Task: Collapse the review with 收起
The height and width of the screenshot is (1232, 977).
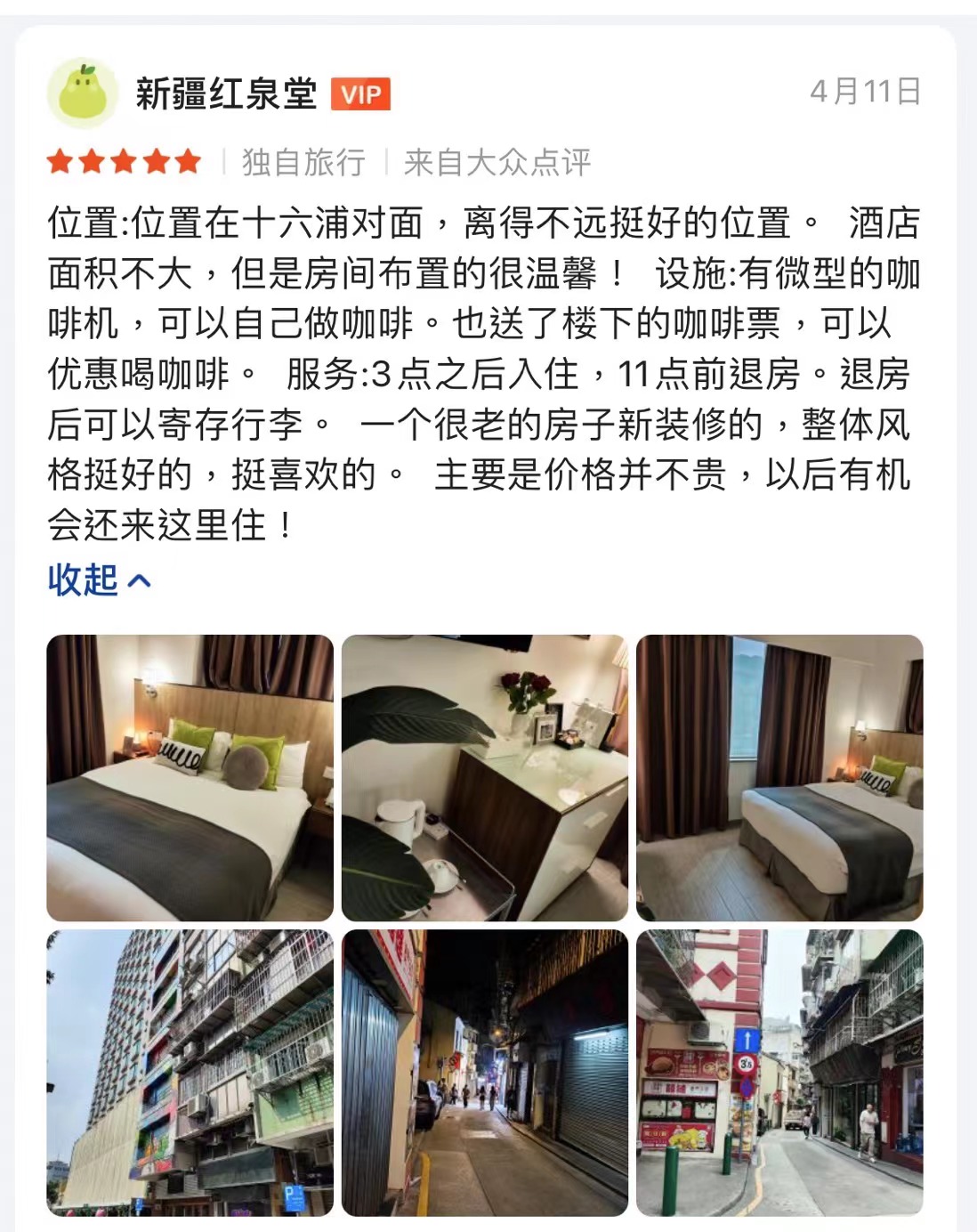Action: tap(98, 580)
